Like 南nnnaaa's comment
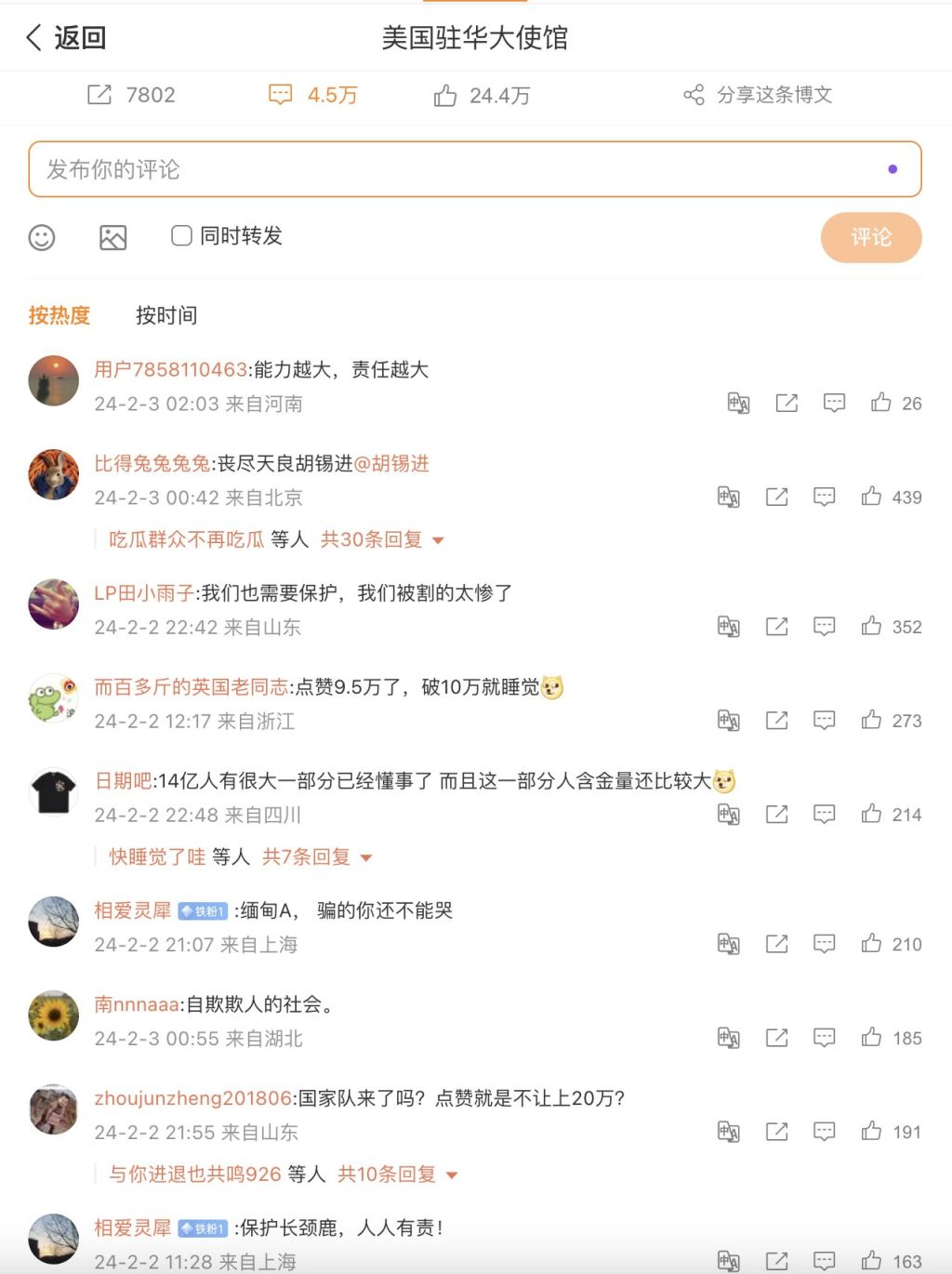Image resolution: width=952 pixels, height=1274 pixels. click(x=872, y=1038)
